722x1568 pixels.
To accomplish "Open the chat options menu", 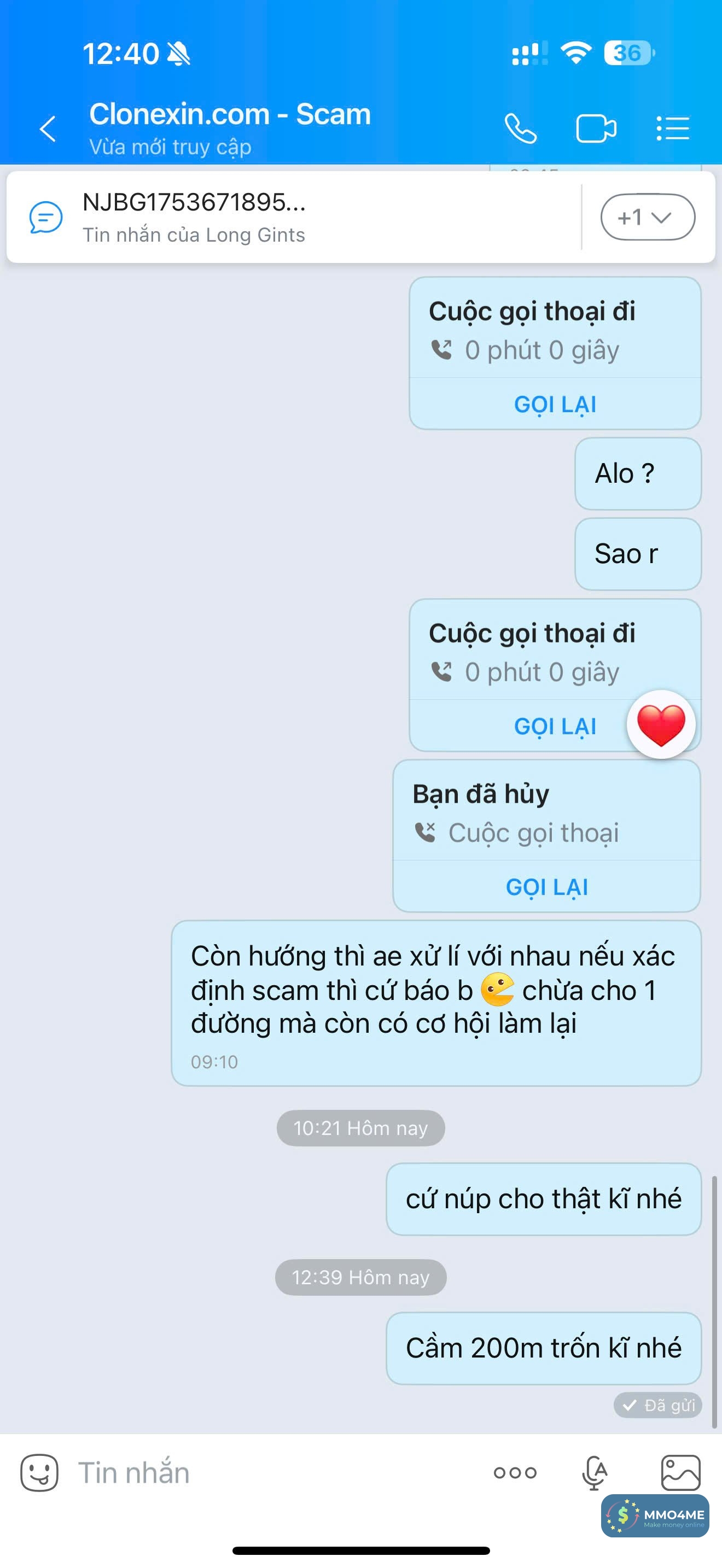I will click(x=673, y=128).
